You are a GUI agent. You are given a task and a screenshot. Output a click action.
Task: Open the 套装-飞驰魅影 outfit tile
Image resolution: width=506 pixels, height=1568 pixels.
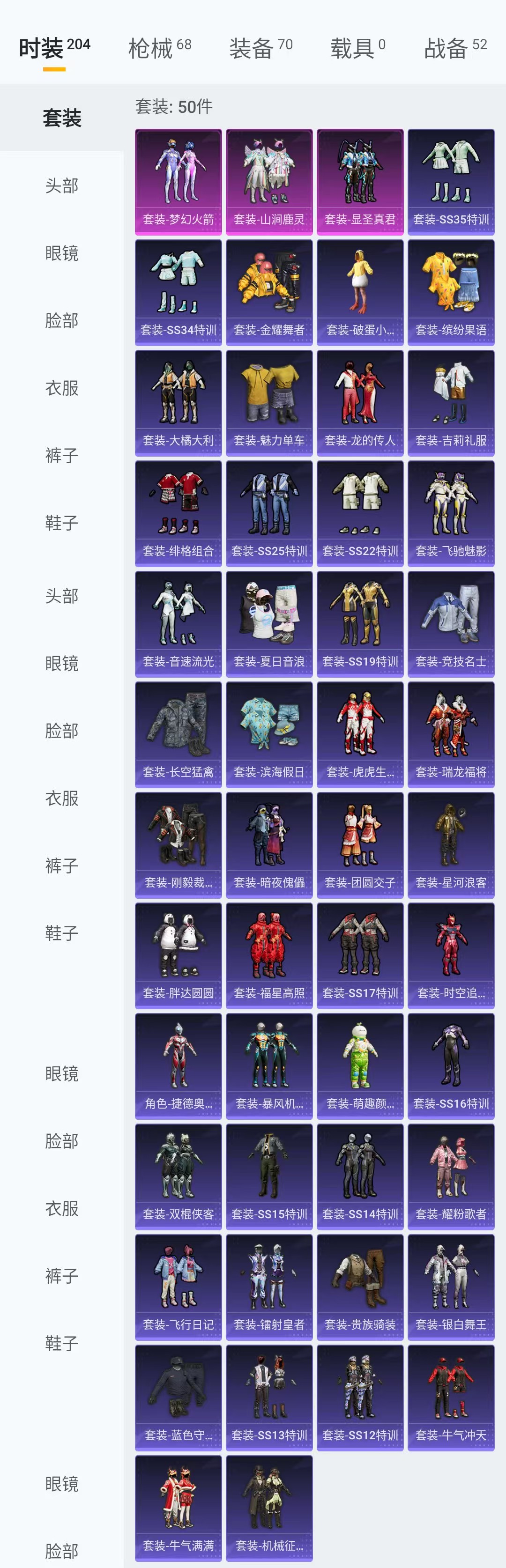(451, 513)
